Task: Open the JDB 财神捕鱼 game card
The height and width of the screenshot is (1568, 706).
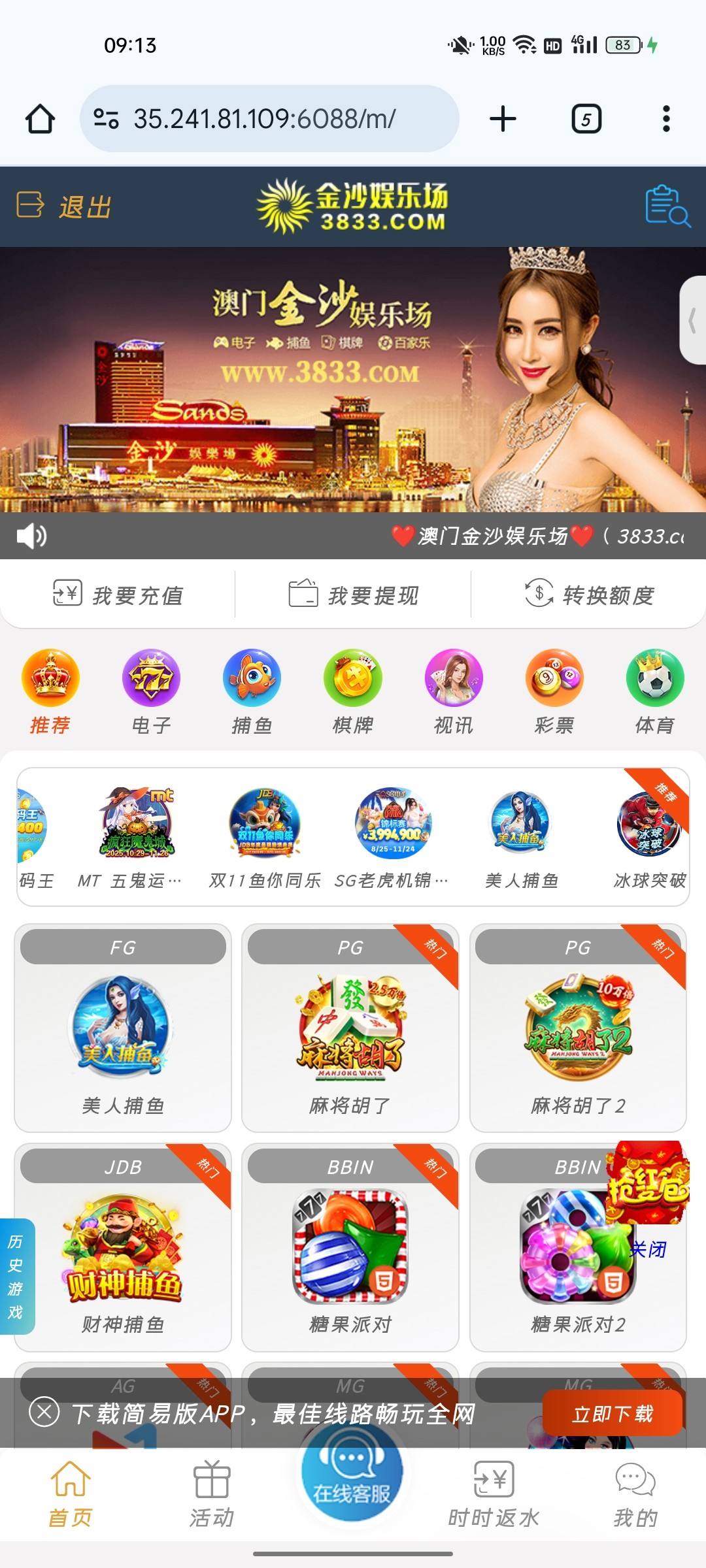Action: [x=123, y=1248]
